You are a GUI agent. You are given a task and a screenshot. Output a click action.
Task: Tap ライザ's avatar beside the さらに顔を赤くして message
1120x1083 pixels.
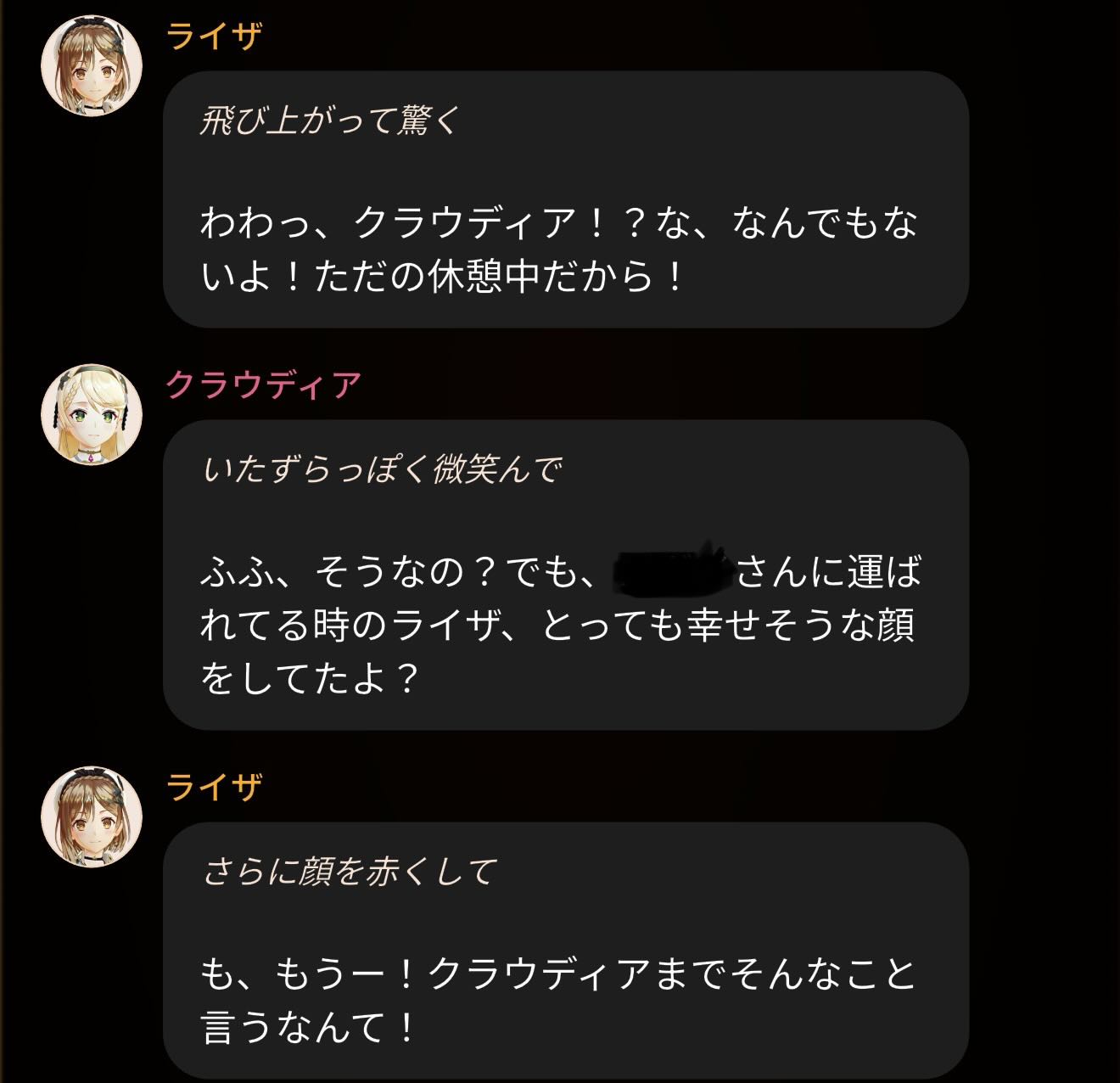(92, 816)
